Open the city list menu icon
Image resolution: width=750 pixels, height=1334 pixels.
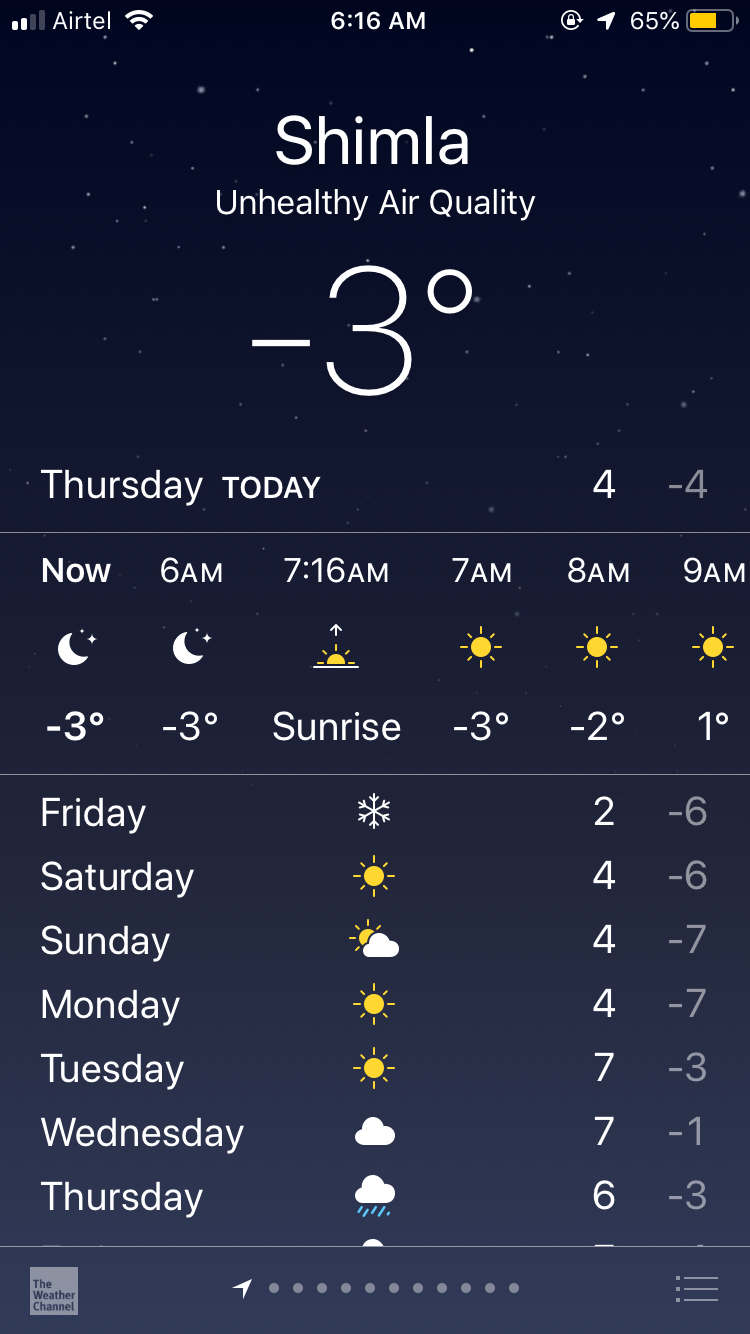point(697,1289)
